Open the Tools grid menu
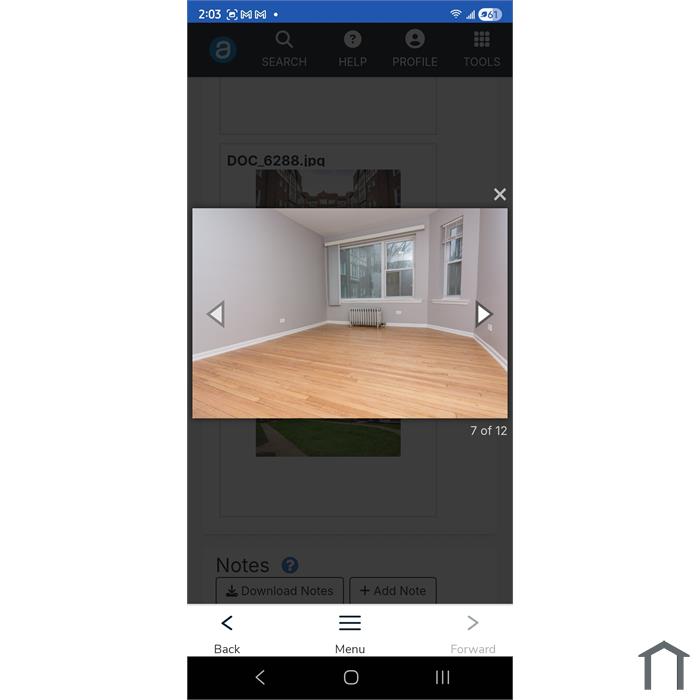The image size is (700, 700). coord(481,48)
